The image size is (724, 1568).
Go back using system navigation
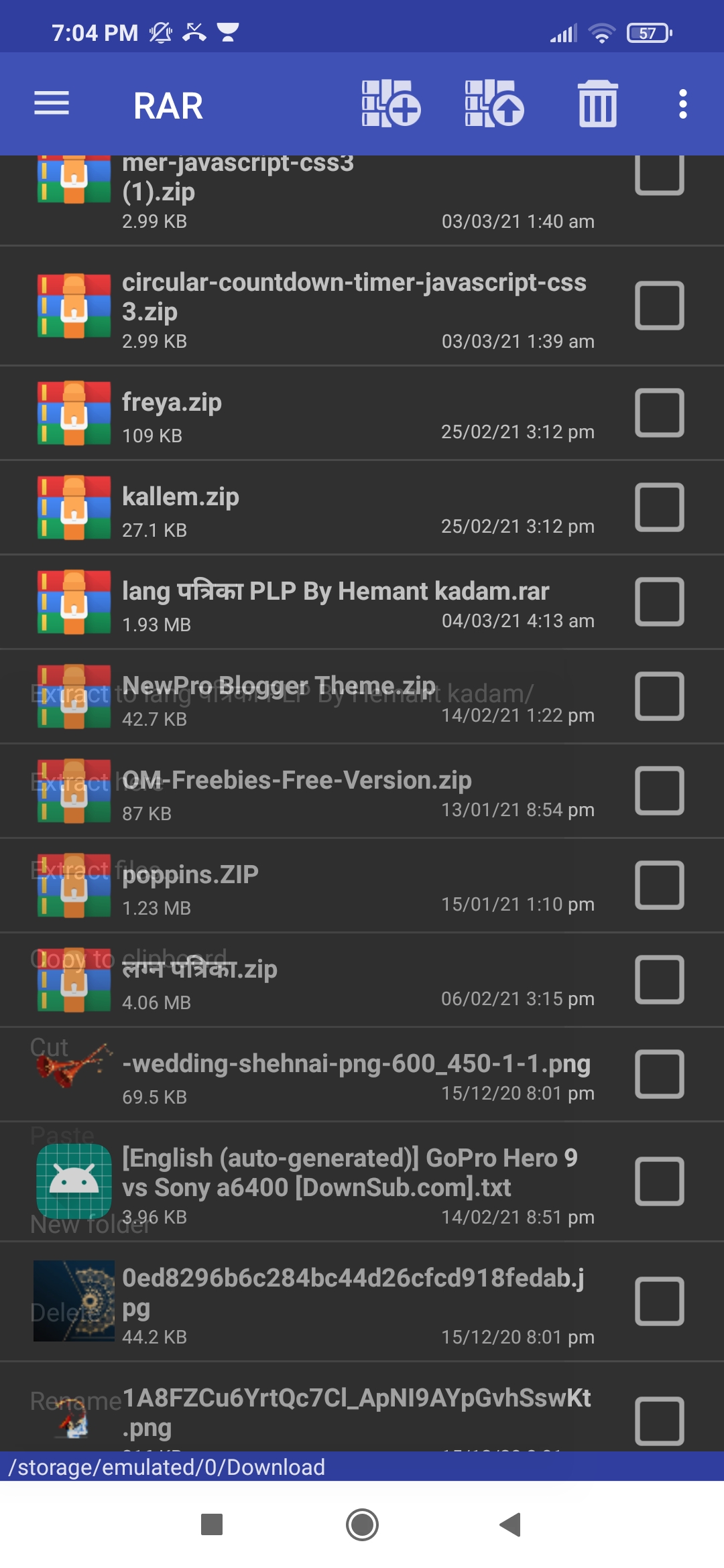click(x=511, y=1524)
